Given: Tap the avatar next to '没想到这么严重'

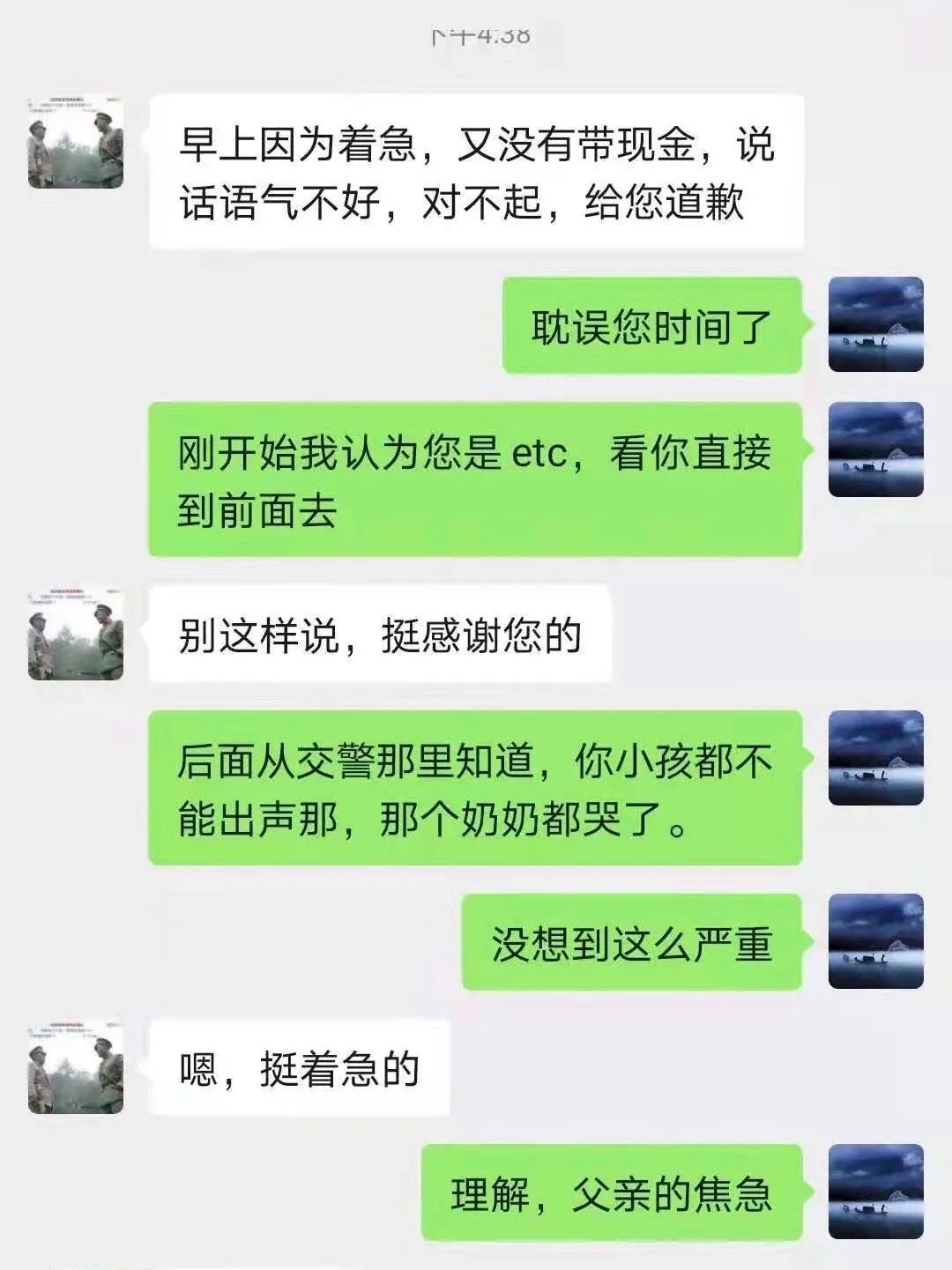Looking at the screenshot, I should click(x=875, y=940).
